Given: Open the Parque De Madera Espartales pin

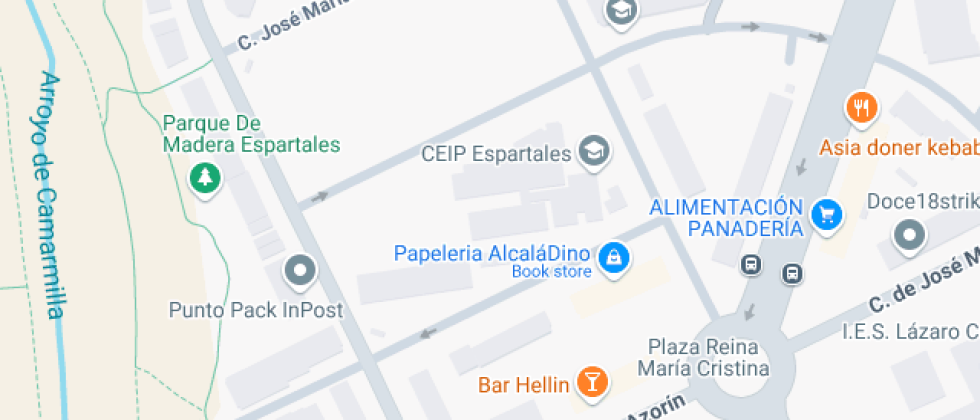Looking at the screenshot, I should (x=205, y=179).
